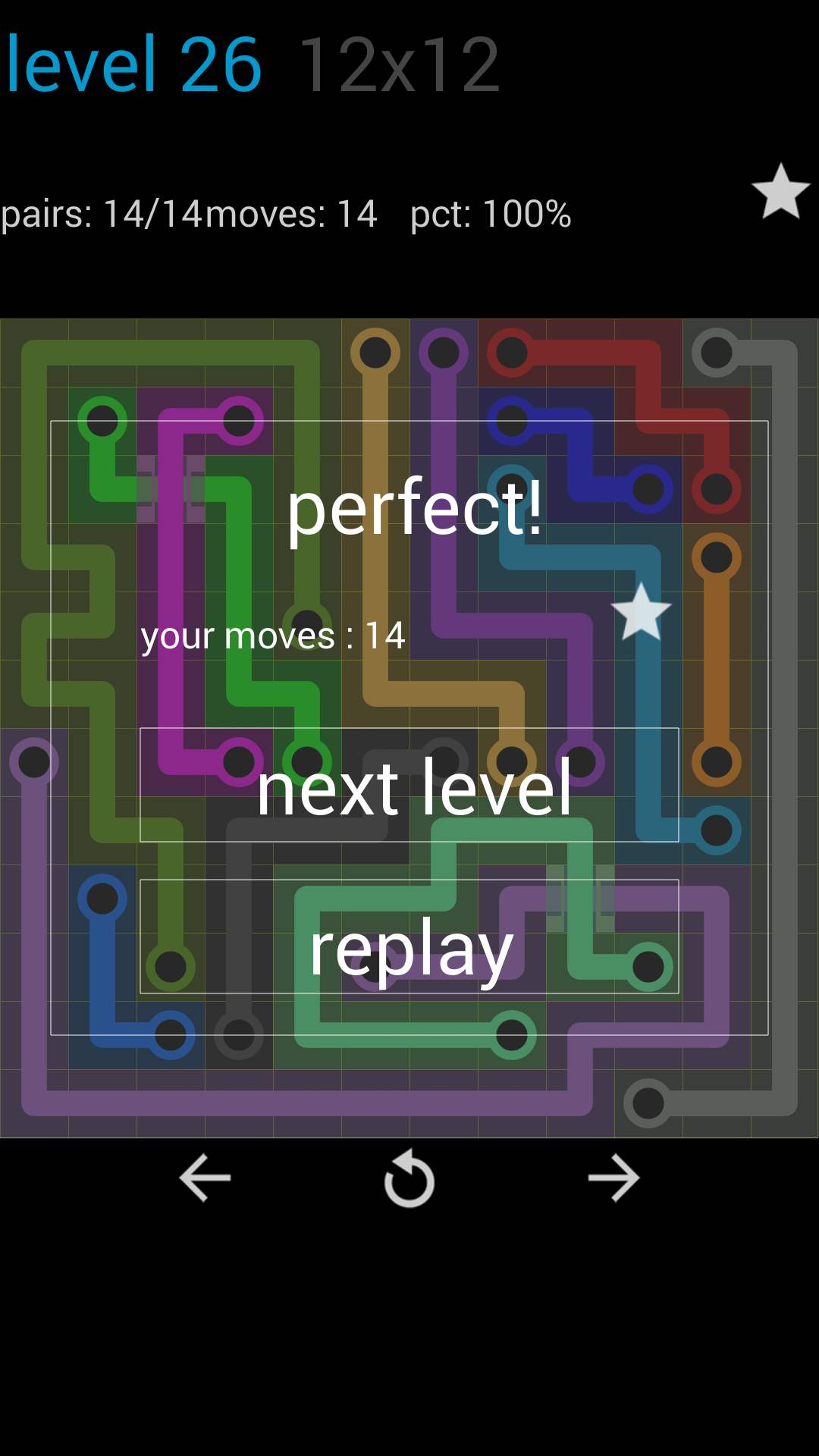This screenshot has width=819, height=1456.
Task: Restart the level with the circular arrow
Action: (x=409, y=1178)
